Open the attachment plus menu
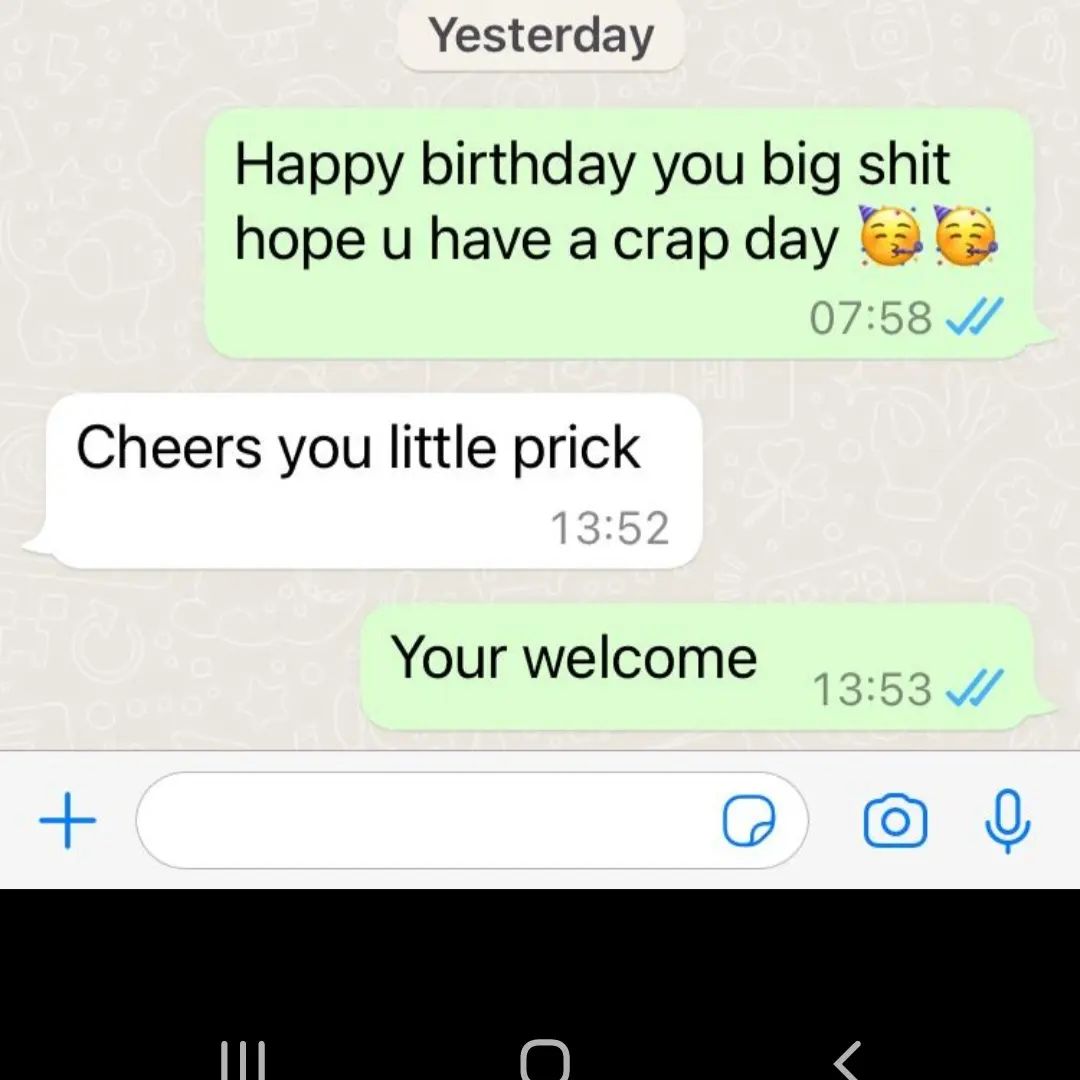1080x1080 pixels. 67,821
